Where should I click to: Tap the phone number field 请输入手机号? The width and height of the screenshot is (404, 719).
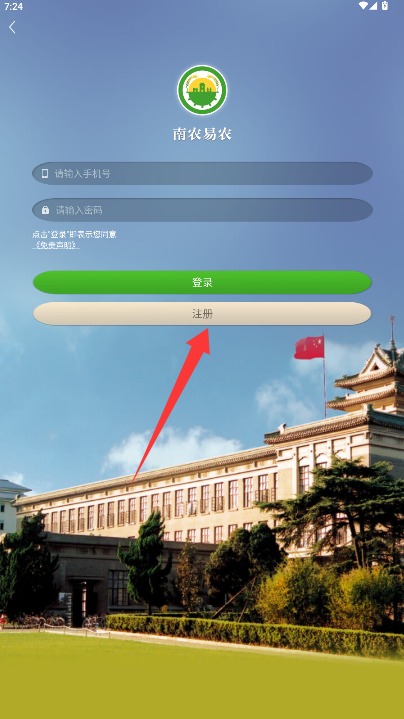(x=202, y=173)
